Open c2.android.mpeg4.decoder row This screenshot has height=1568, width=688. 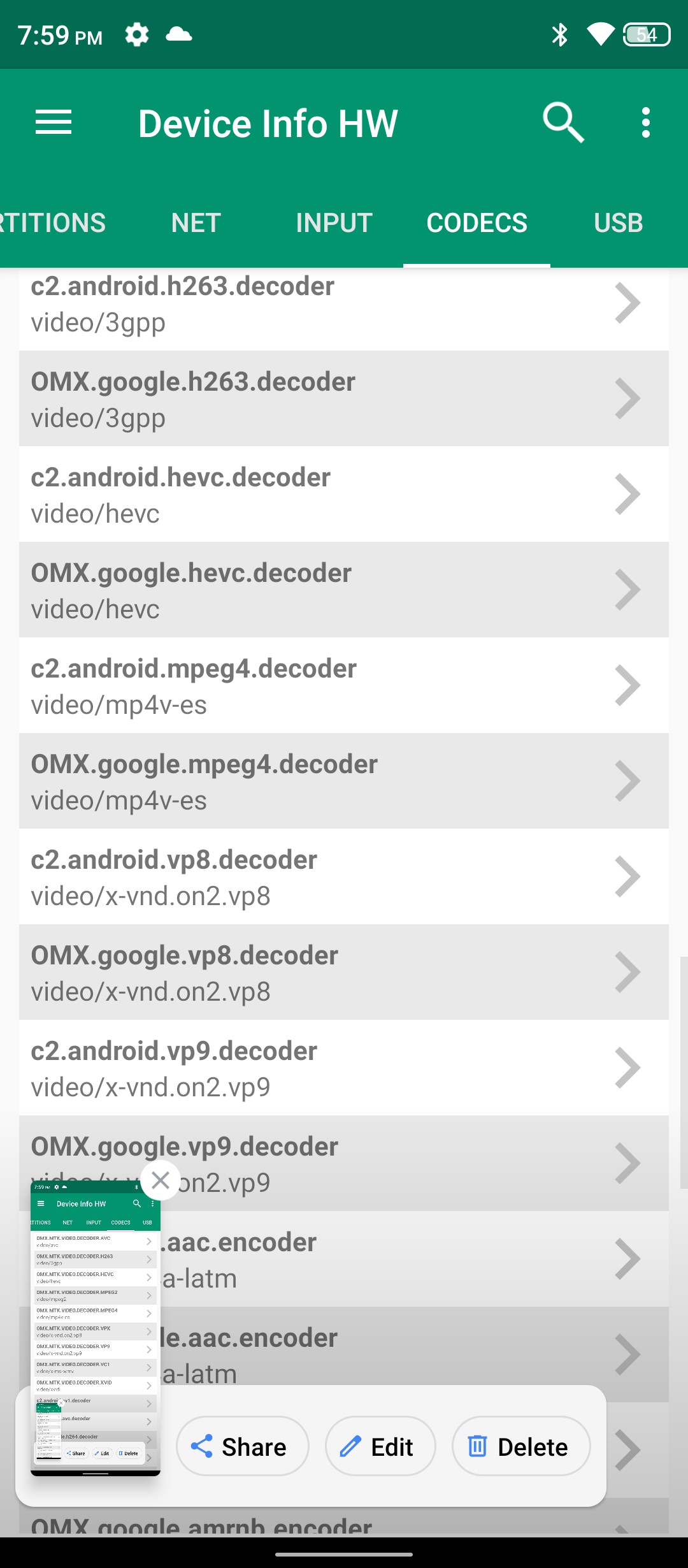tap(344, 686)
